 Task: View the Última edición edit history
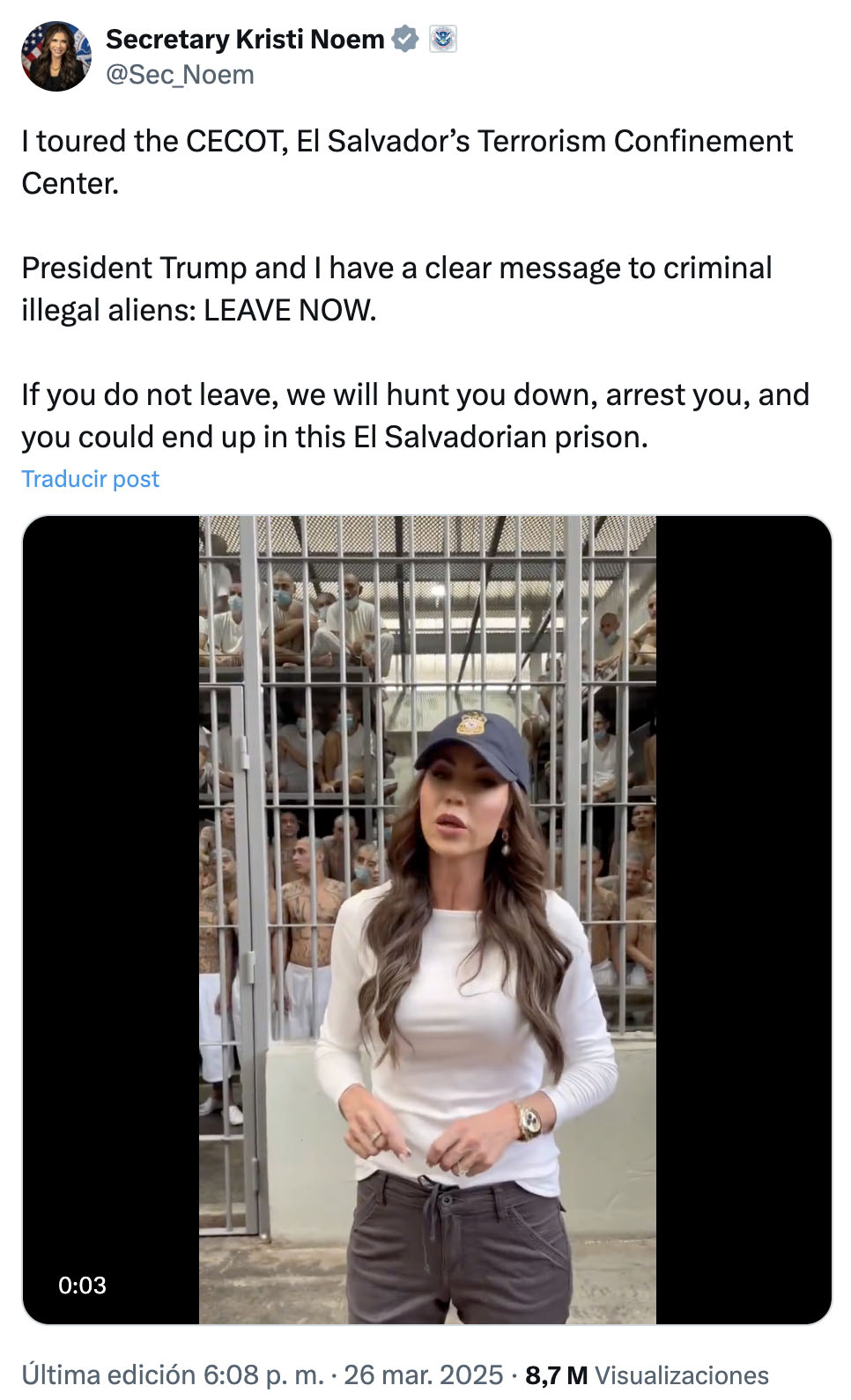(x=107, y=1374)
